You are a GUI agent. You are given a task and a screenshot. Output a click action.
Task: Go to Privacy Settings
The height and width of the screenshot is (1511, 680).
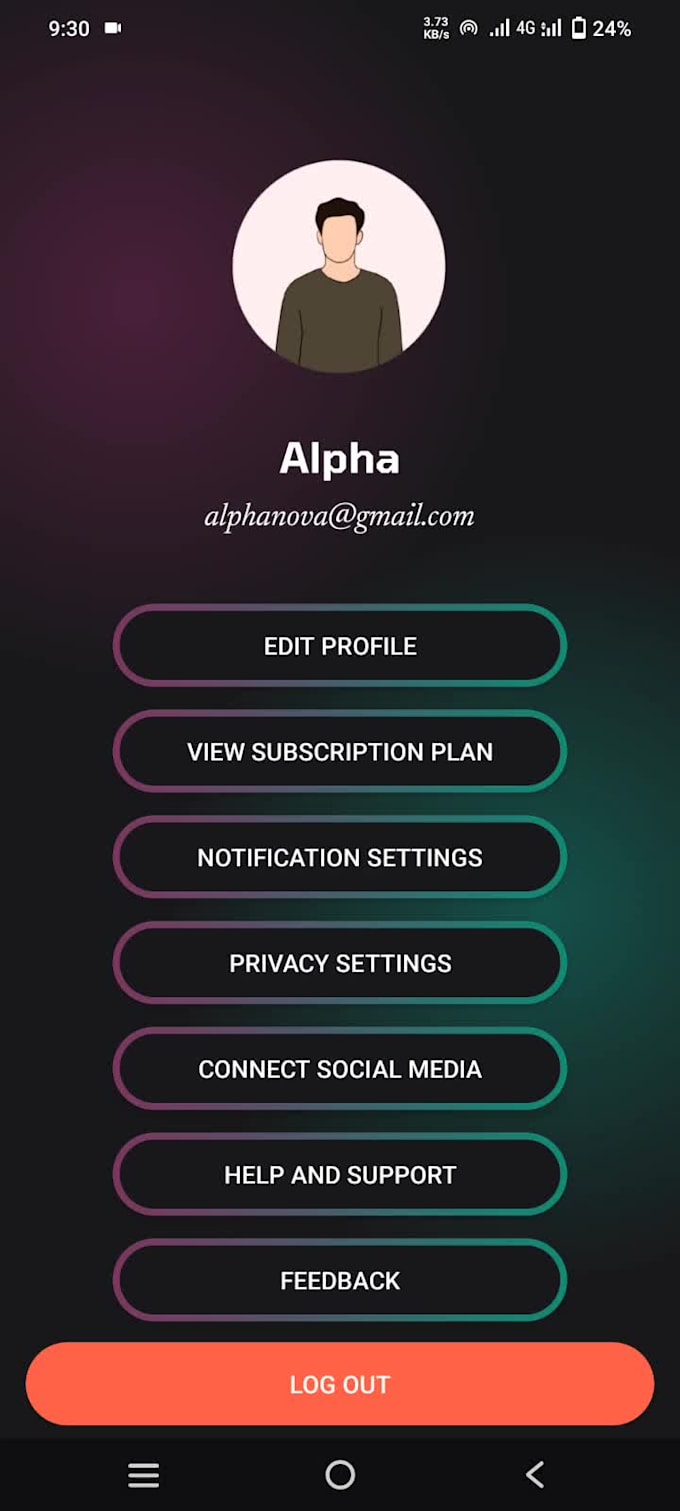point(340,964)
